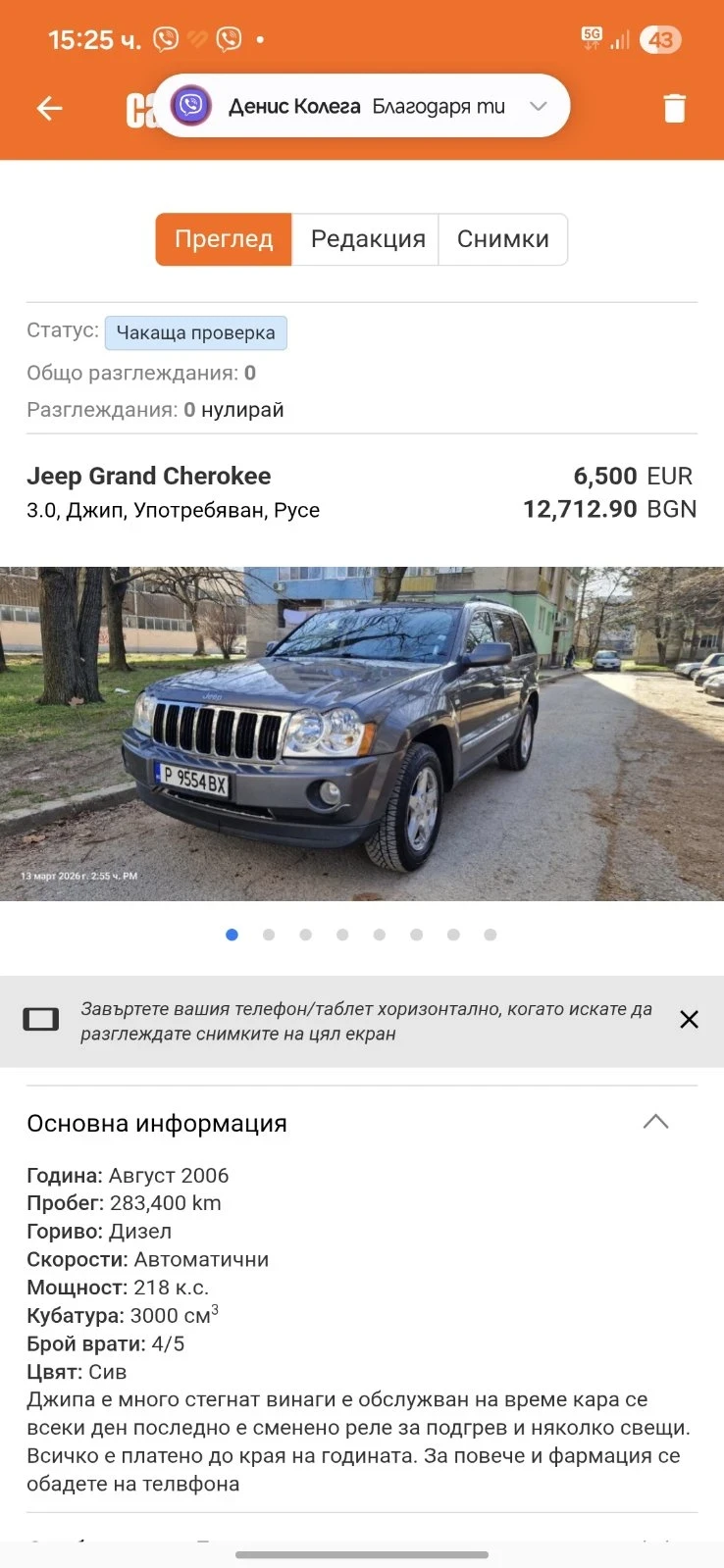
Task: Go back using the arrow
Action: (49, 108)
